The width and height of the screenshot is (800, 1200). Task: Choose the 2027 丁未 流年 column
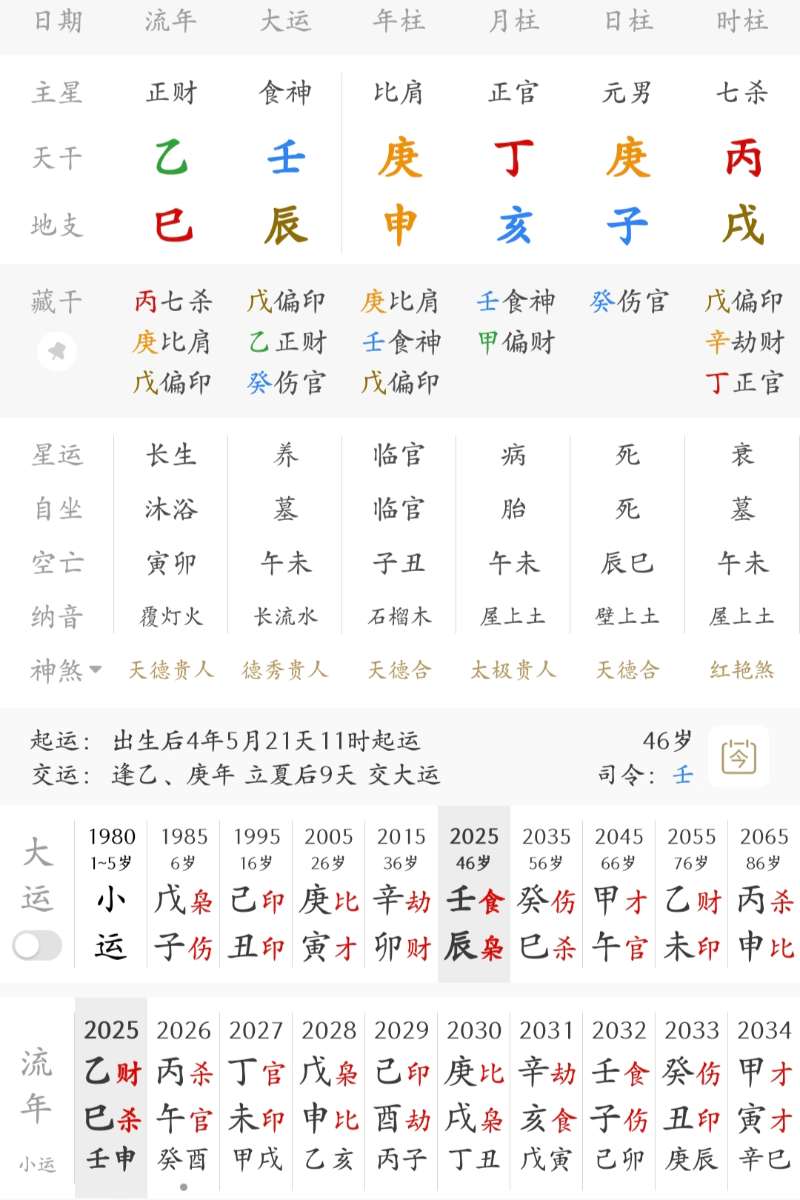(256, 1095)
